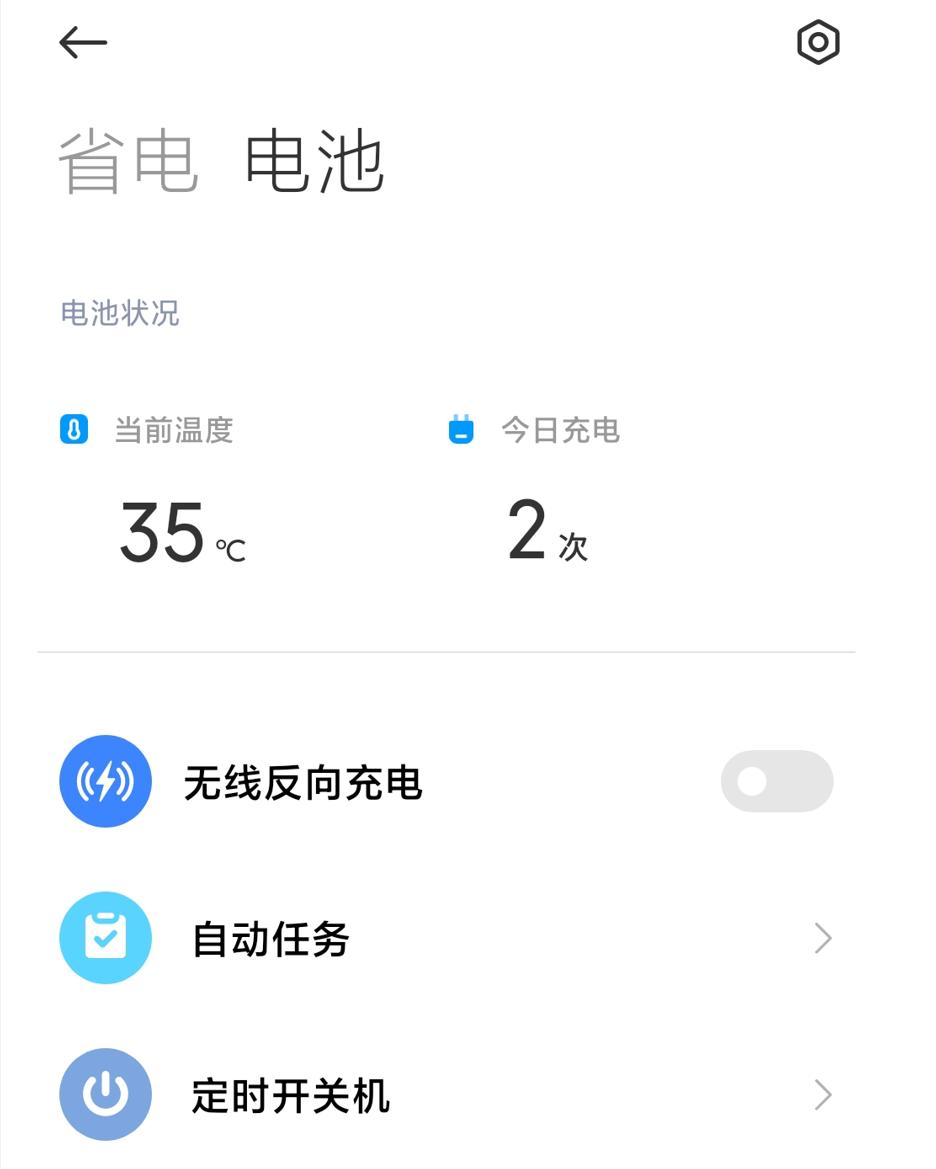Tap the back arrow to exit battery page
The height and width of the screenshot is (1169, 936).
pos(84,42)
